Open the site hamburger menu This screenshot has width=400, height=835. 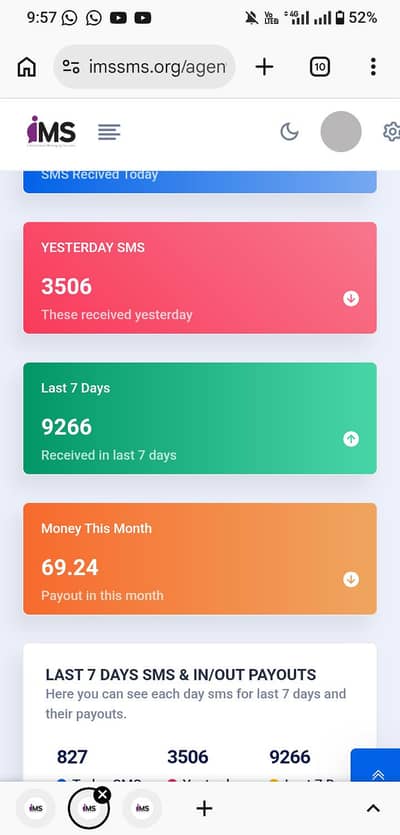pos(109,132)
